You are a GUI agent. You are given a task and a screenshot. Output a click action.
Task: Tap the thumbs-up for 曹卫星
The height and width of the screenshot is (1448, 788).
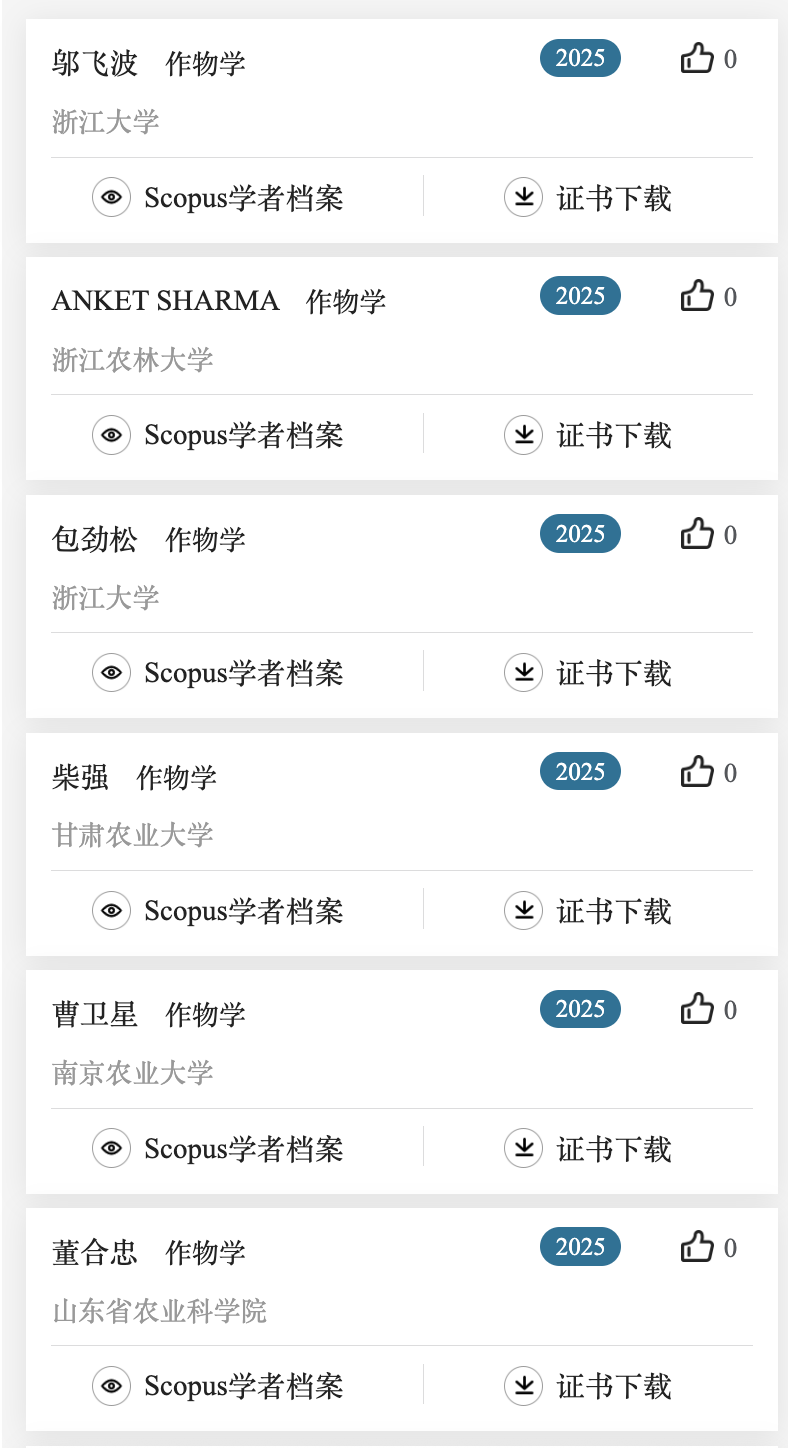coord(697,1010)
